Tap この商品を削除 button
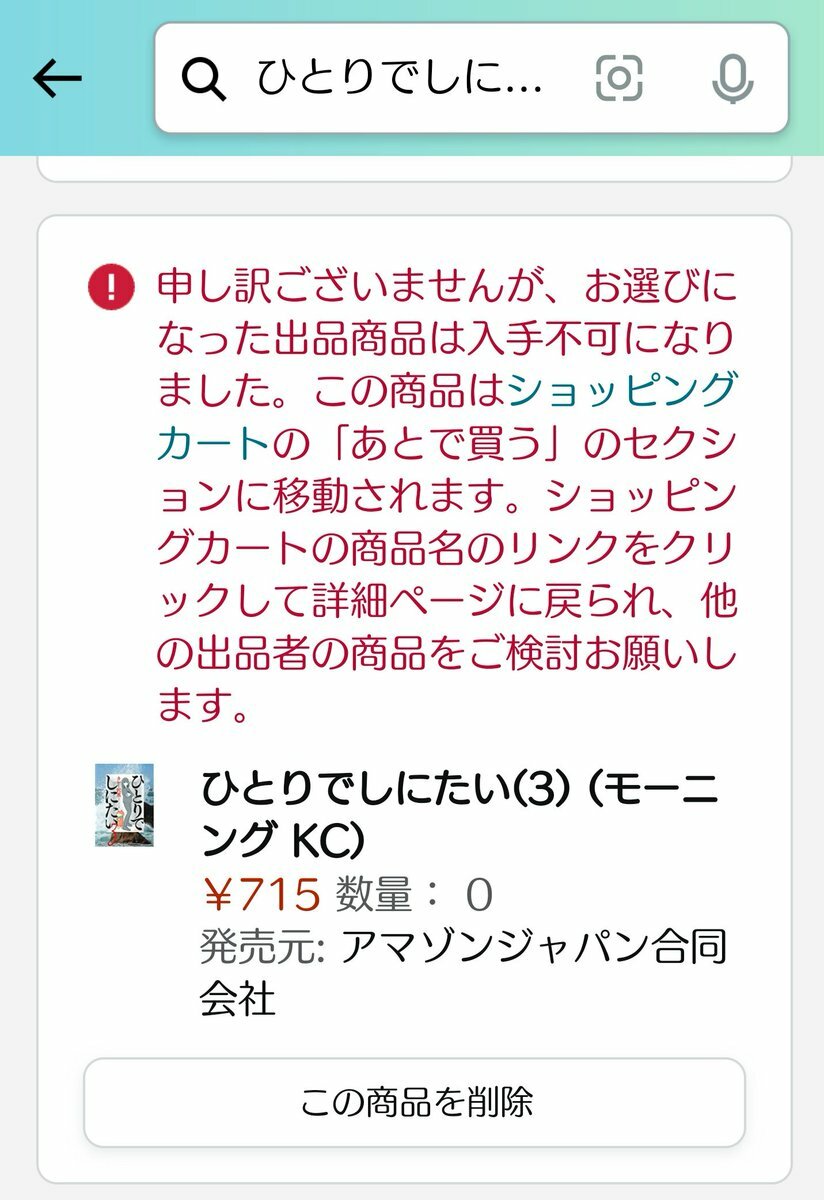824x1200 pixels. click(x=414, y=1102)
